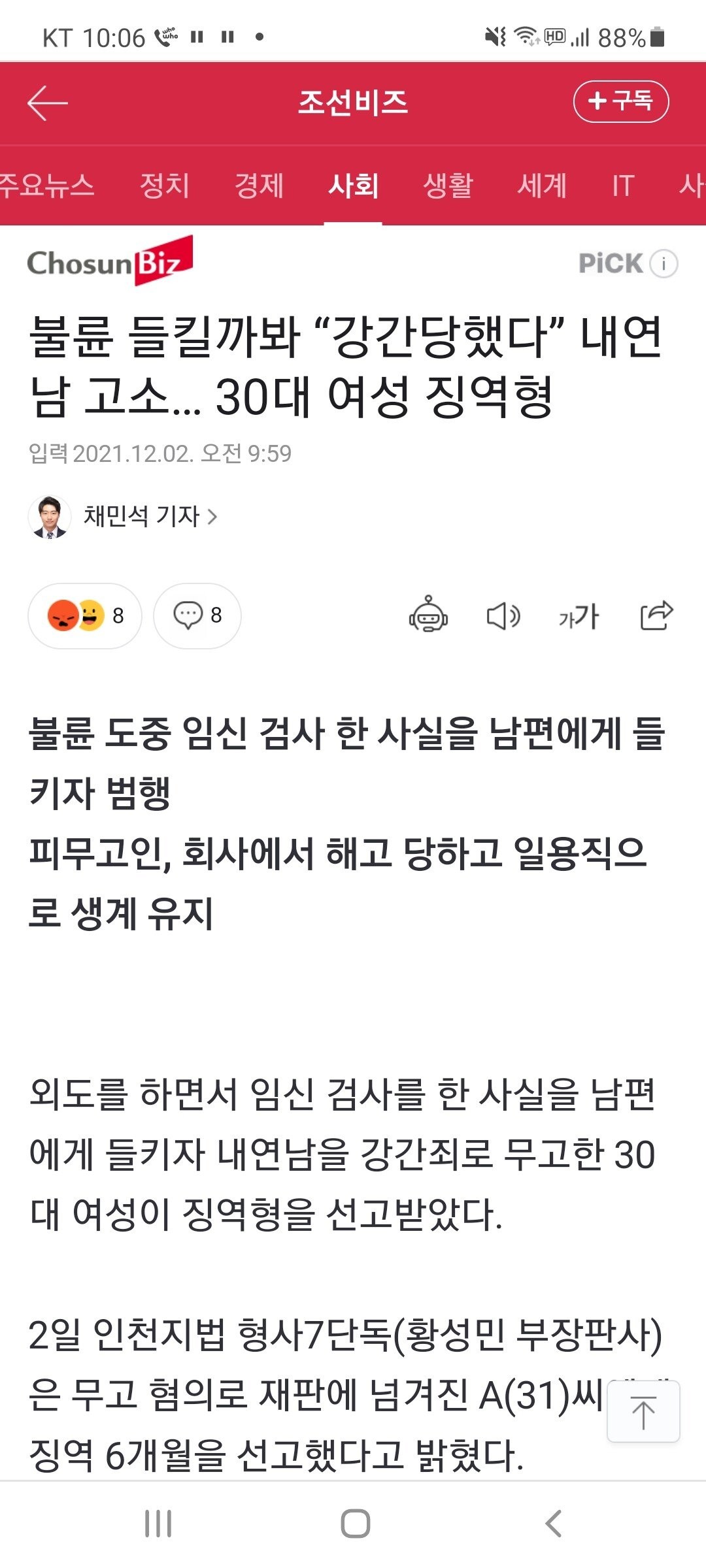Switch to the 주요뉴스 tab
This screenshot has height=1568, width=706.
[x=46, y=186]
